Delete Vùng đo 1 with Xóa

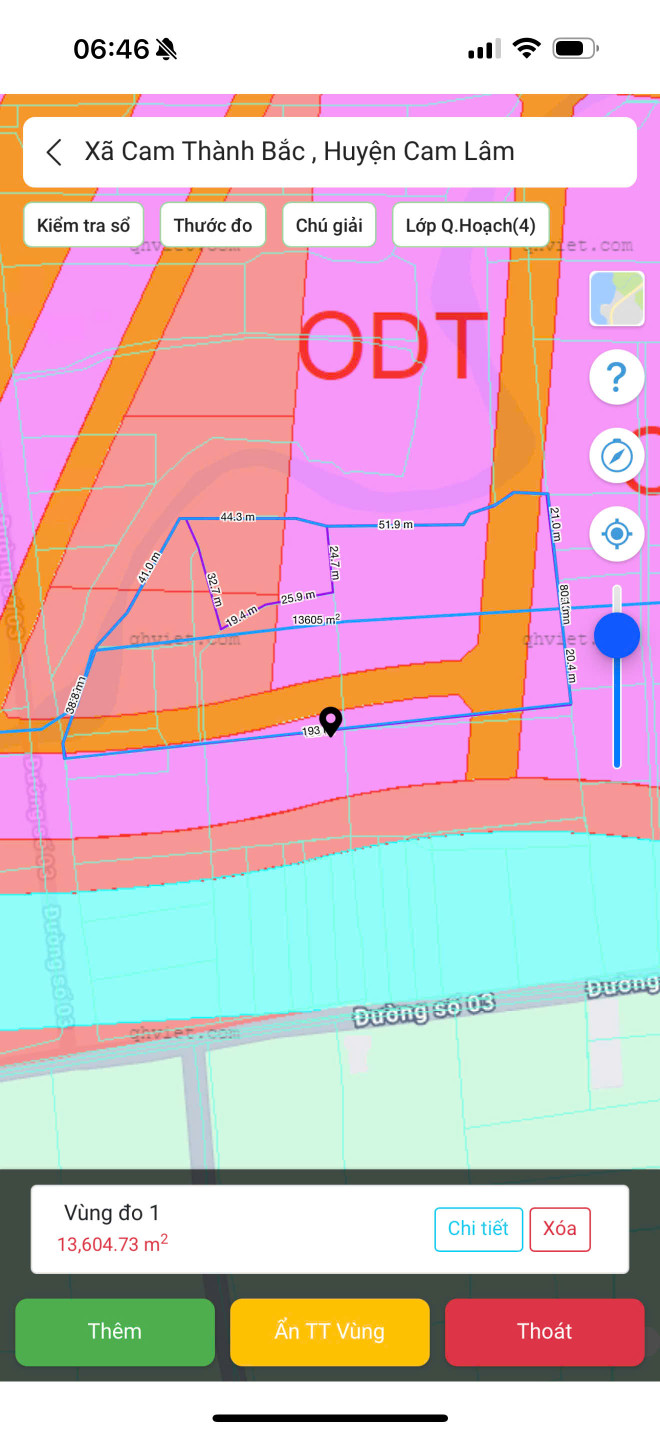(x=559, y=1229)
